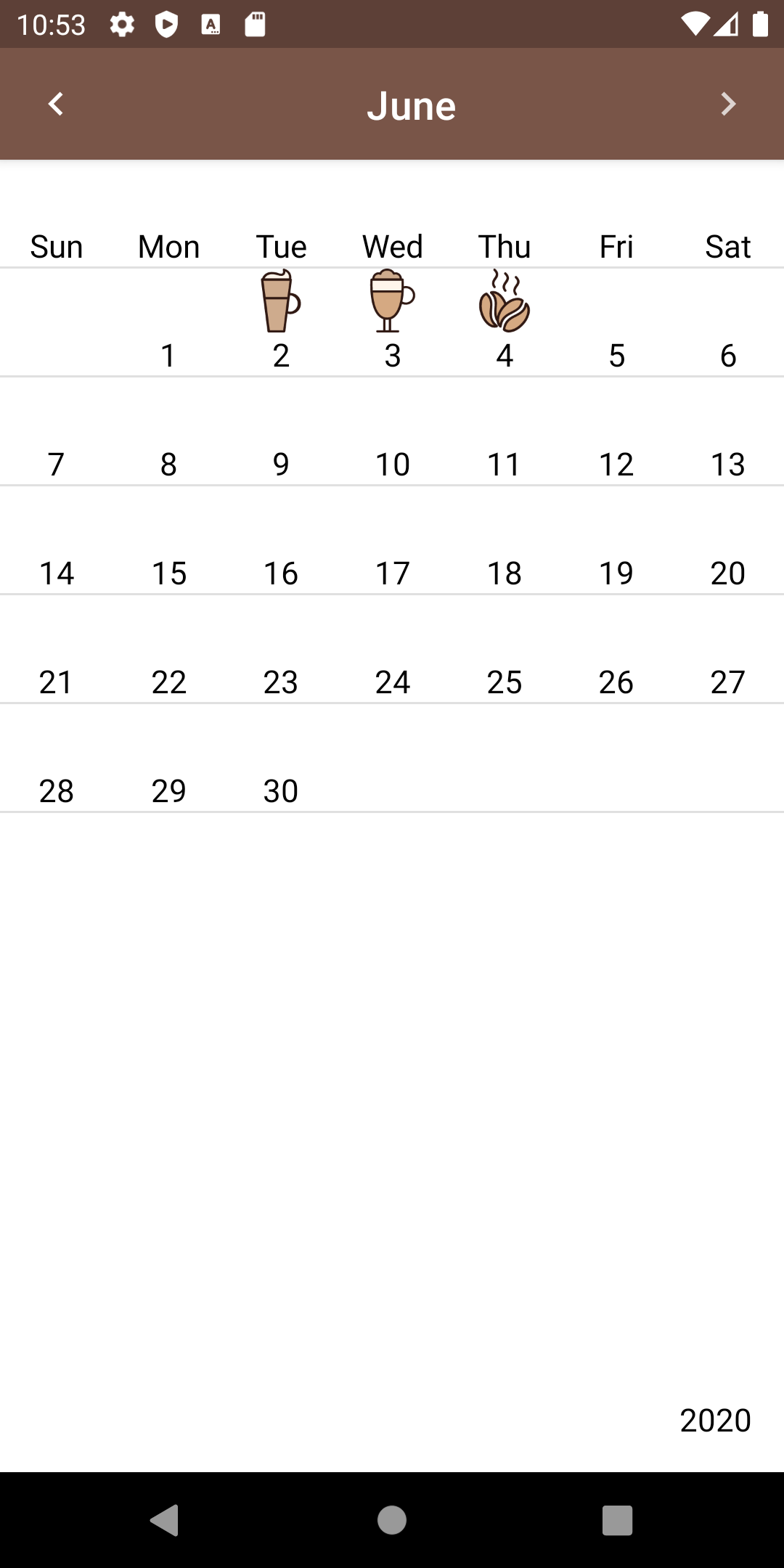Go to the next month
This screenshot has width=784, height=1568.
tap(728, 104)
